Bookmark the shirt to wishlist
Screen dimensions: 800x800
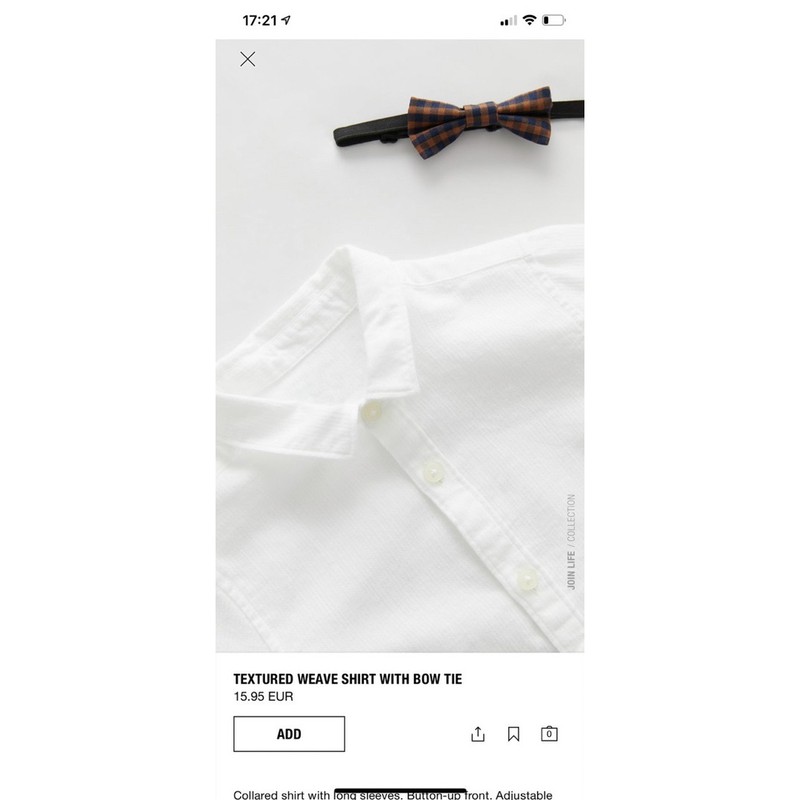[513, 734]
